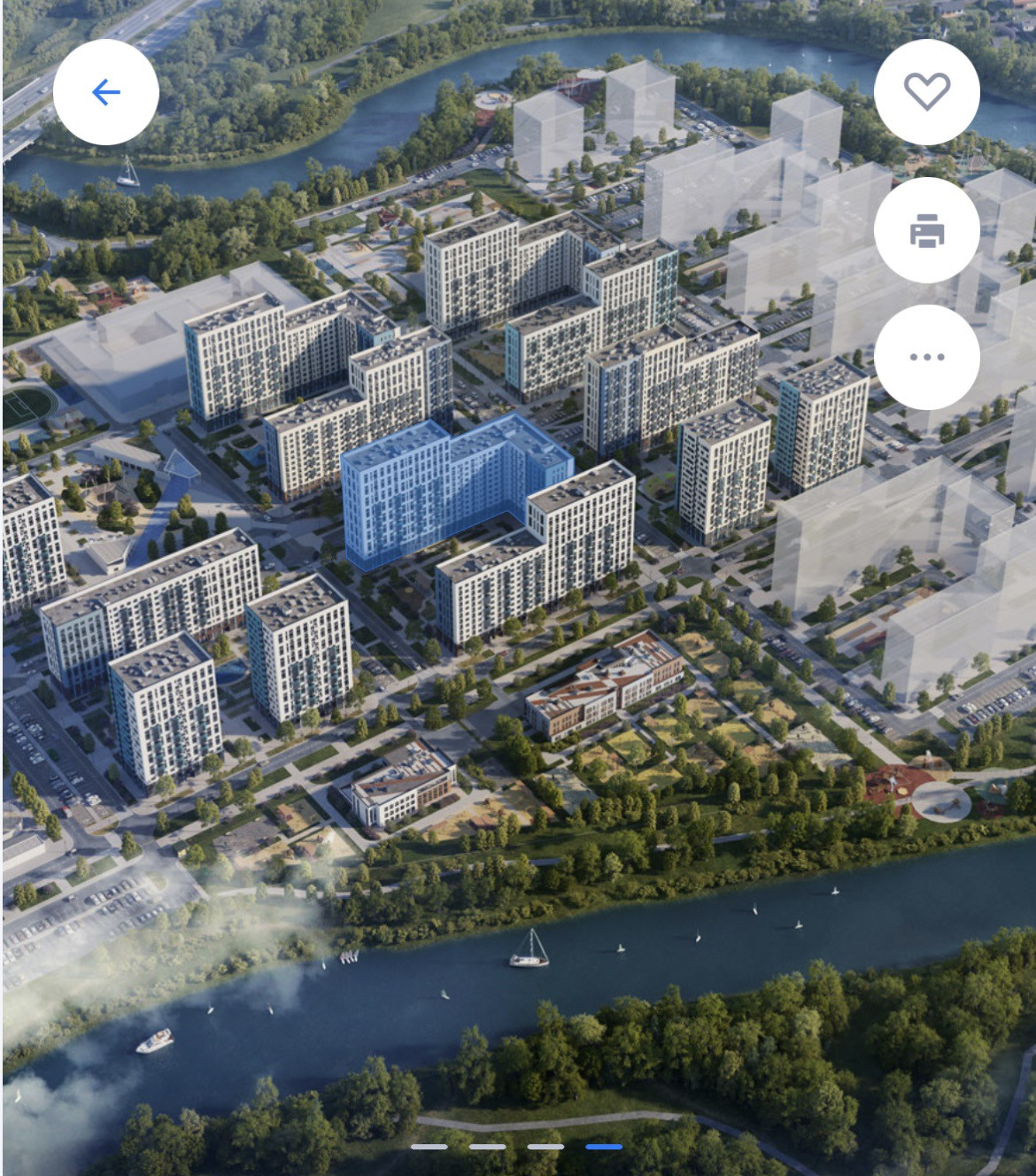Expand the overflow menu of additional actions
The height and width of the screenshot is (1176, 1036).
click(926, 357)
